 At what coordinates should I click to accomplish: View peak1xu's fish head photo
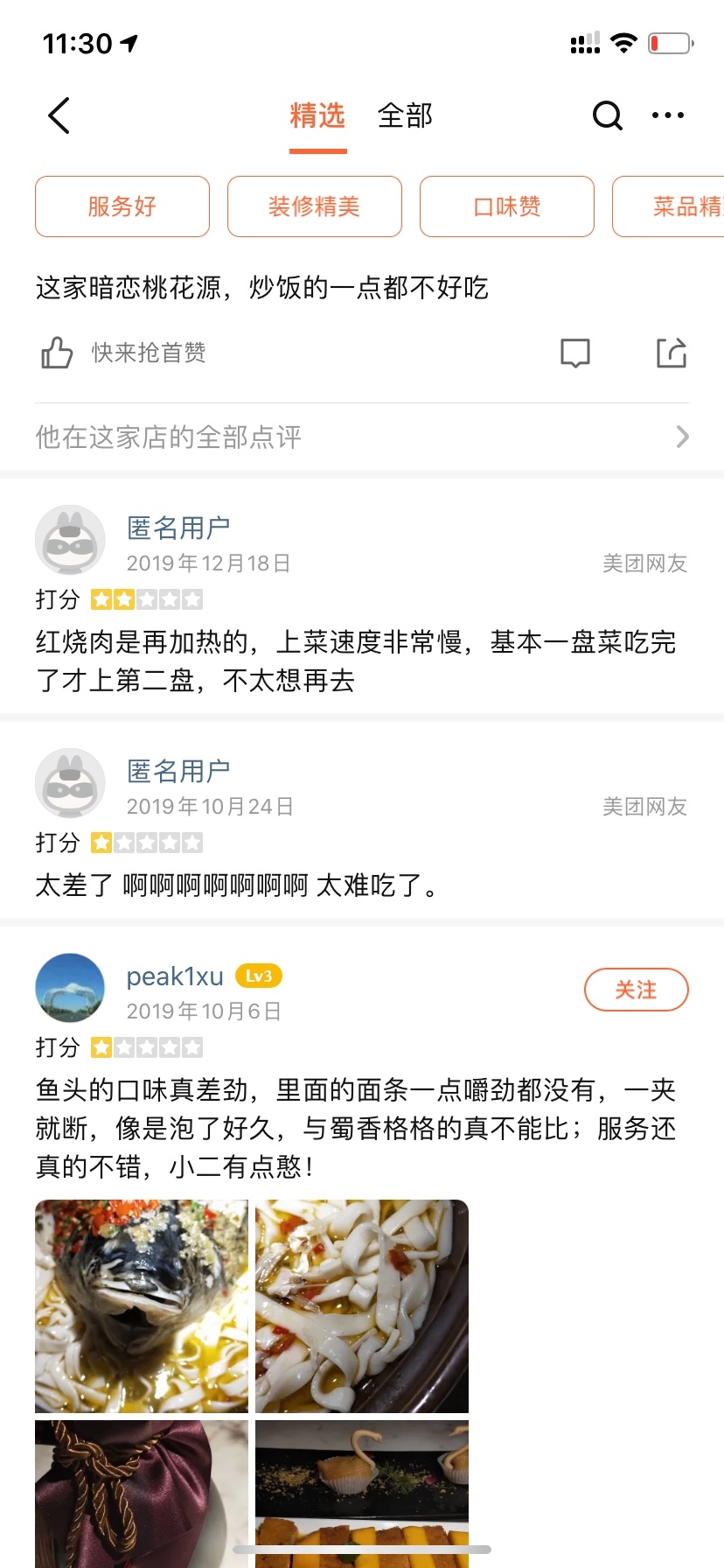click(x=142, y=1305)
